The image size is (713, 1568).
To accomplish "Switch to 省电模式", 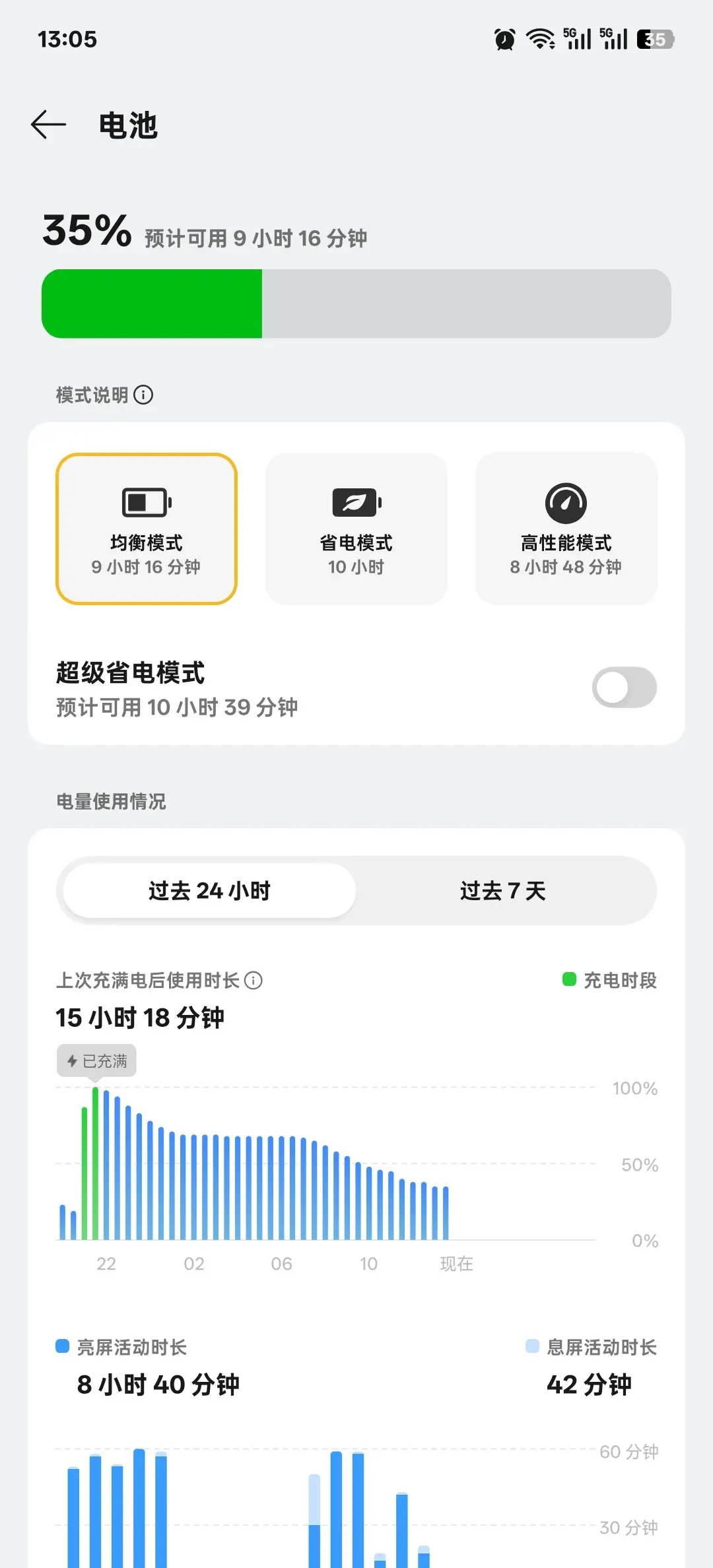I will click(356, 529).
